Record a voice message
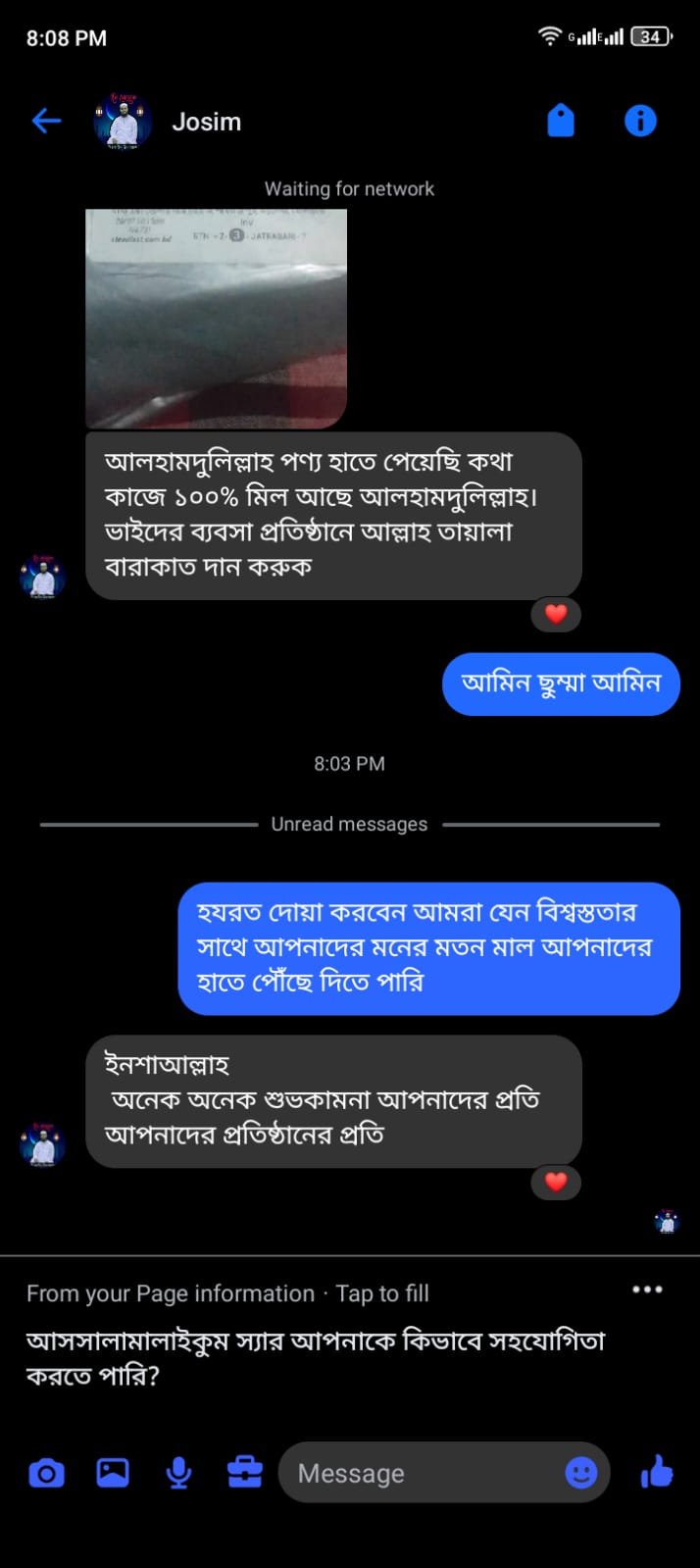Image resolution: width=700 pixels, height=1568 pixels. pyautogui.click(x=178, y=1473)
